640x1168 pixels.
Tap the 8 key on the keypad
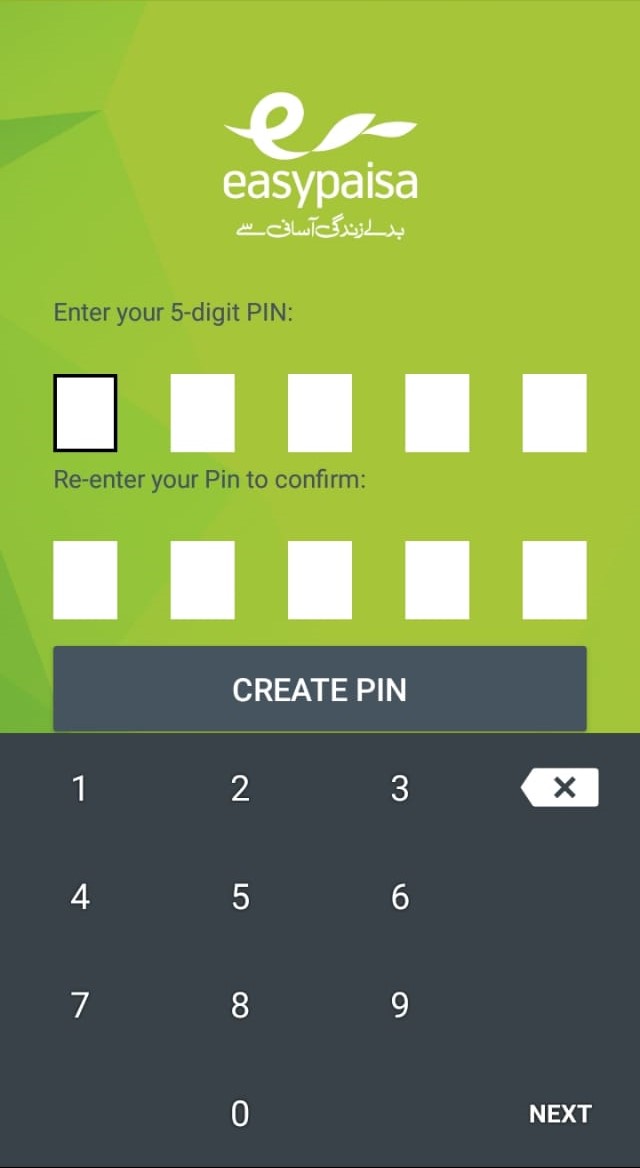240,1005
